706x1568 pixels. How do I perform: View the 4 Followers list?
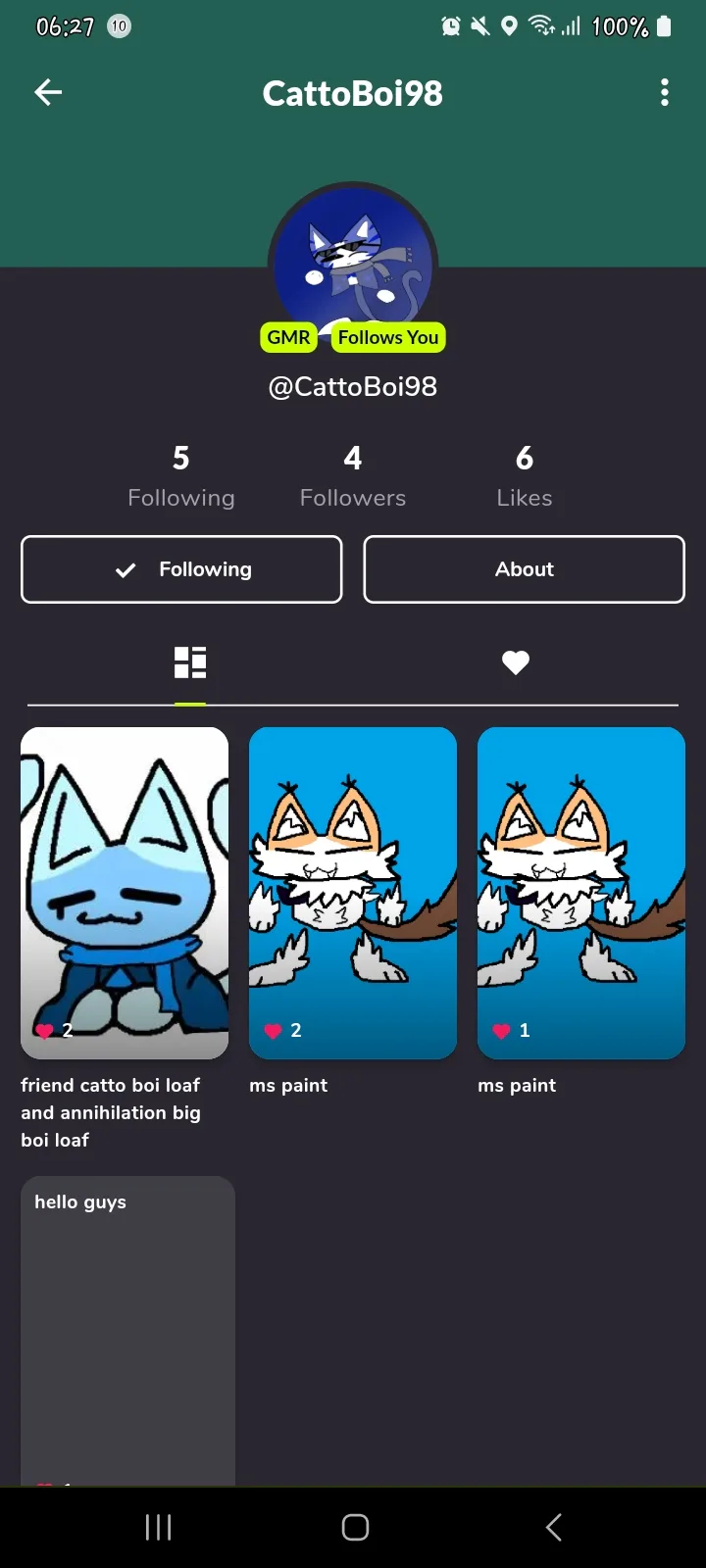353,476
